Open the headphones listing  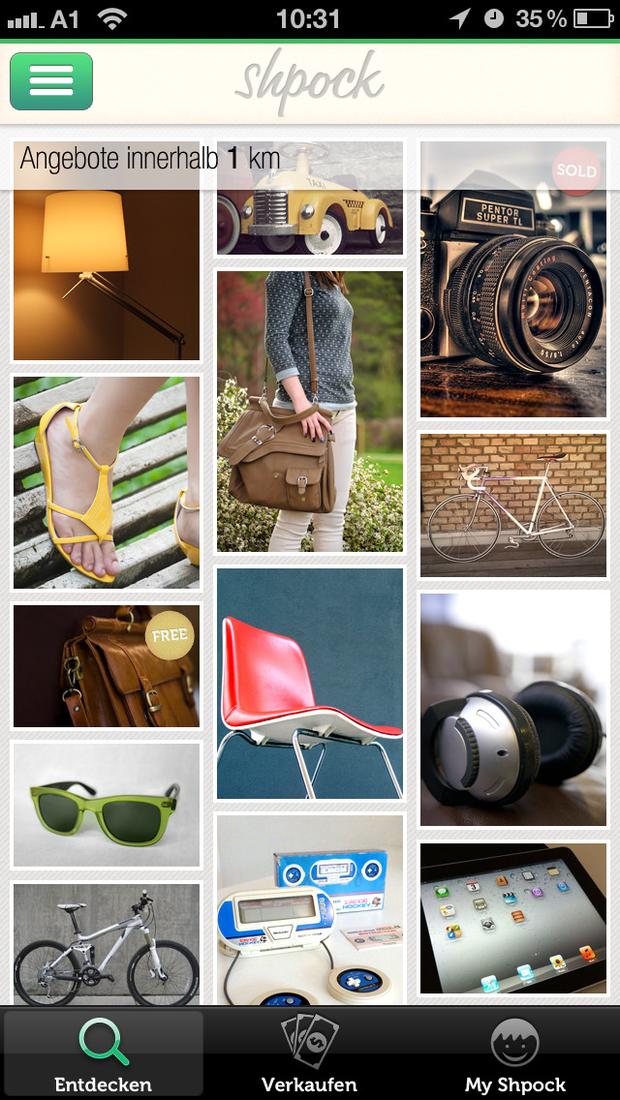pos(513,709)
